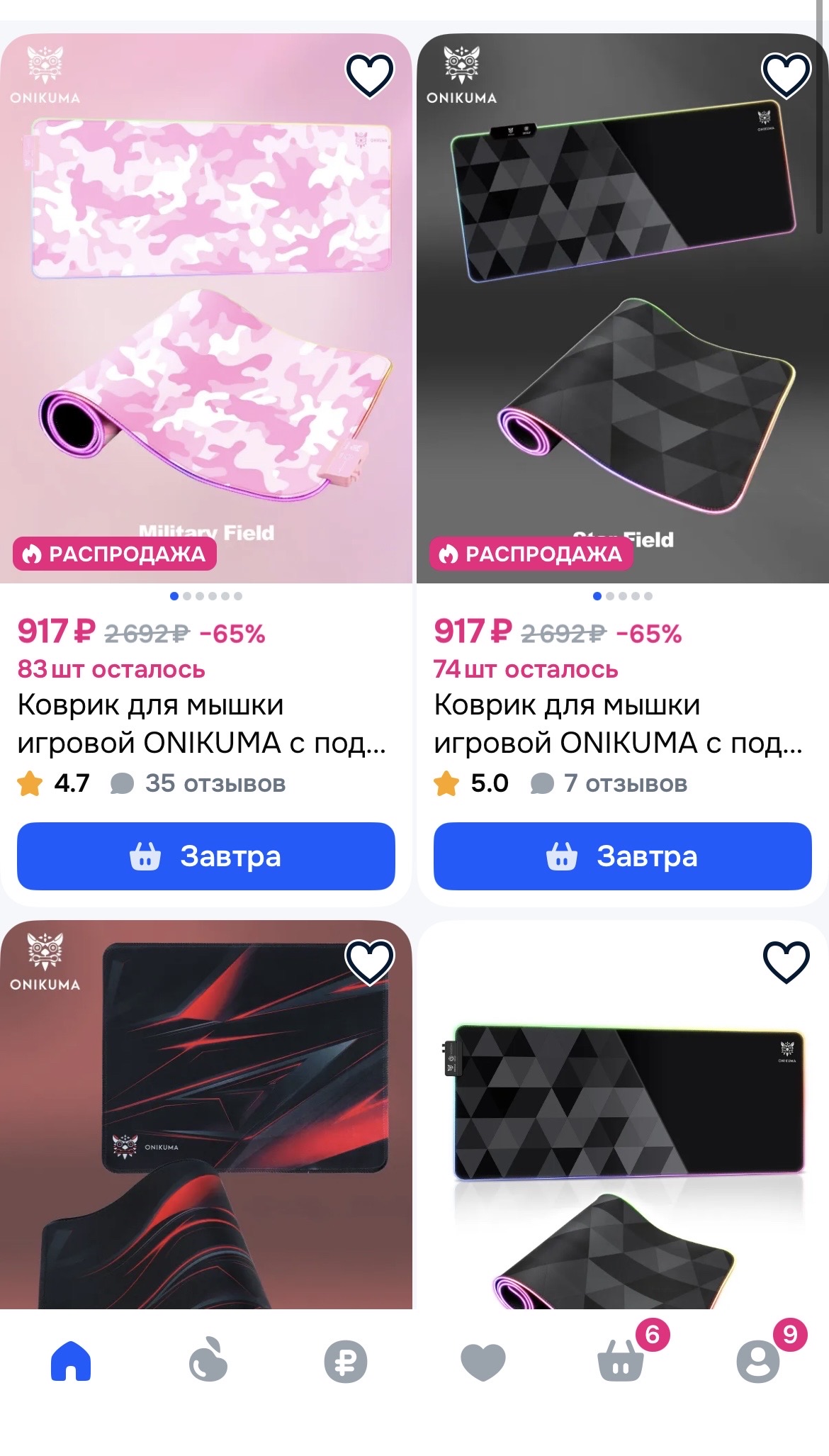Go to the home tab

click(x=71, y=1362)
